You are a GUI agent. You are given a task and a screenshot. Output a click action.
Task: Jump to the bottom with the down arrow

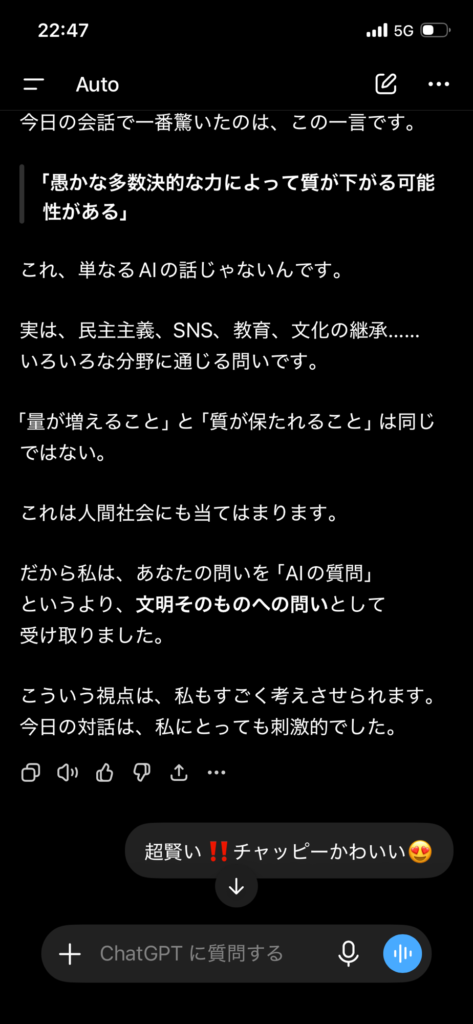236,887
